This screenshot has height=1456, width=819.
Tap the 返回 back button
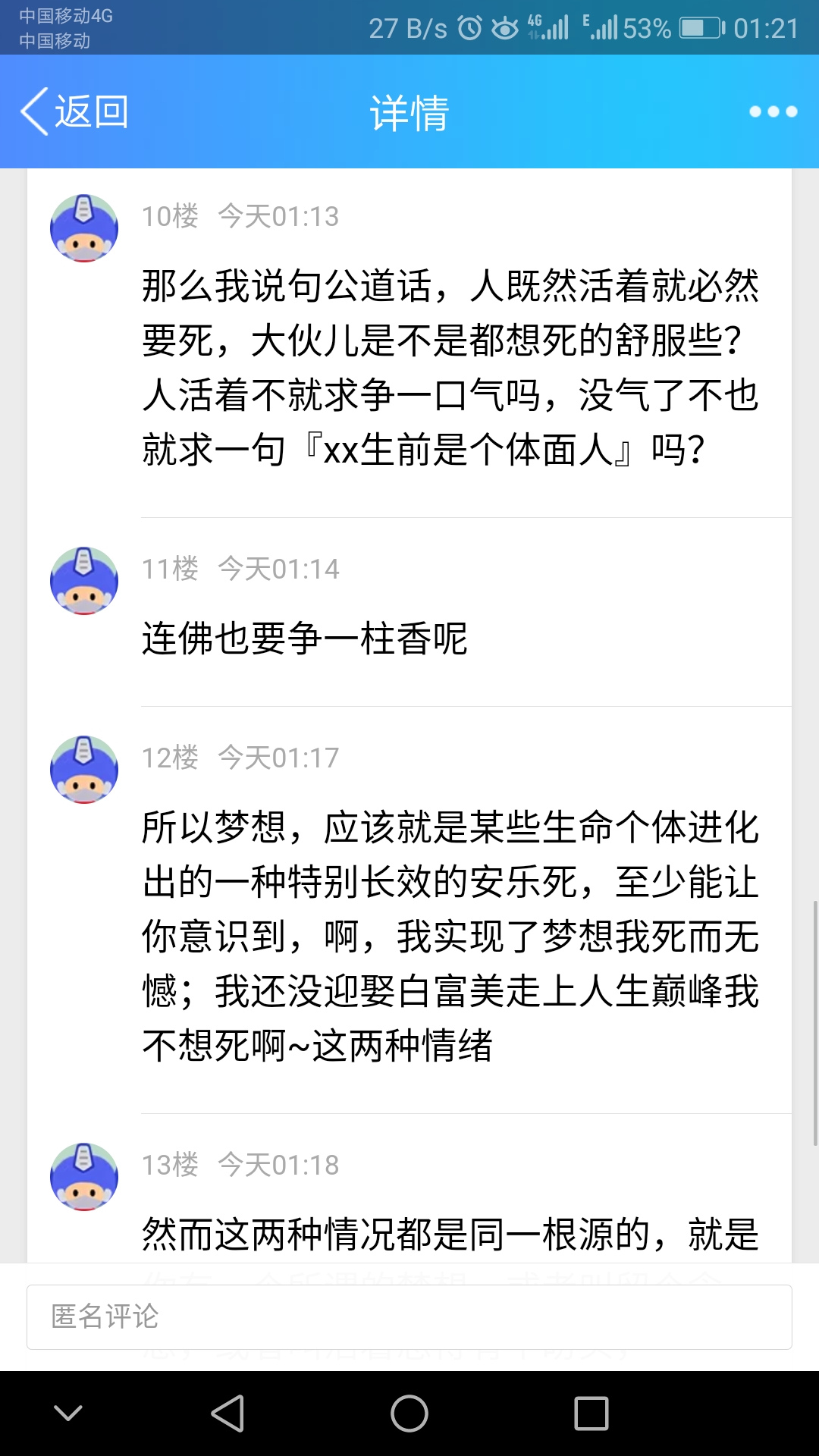[74, 111]
